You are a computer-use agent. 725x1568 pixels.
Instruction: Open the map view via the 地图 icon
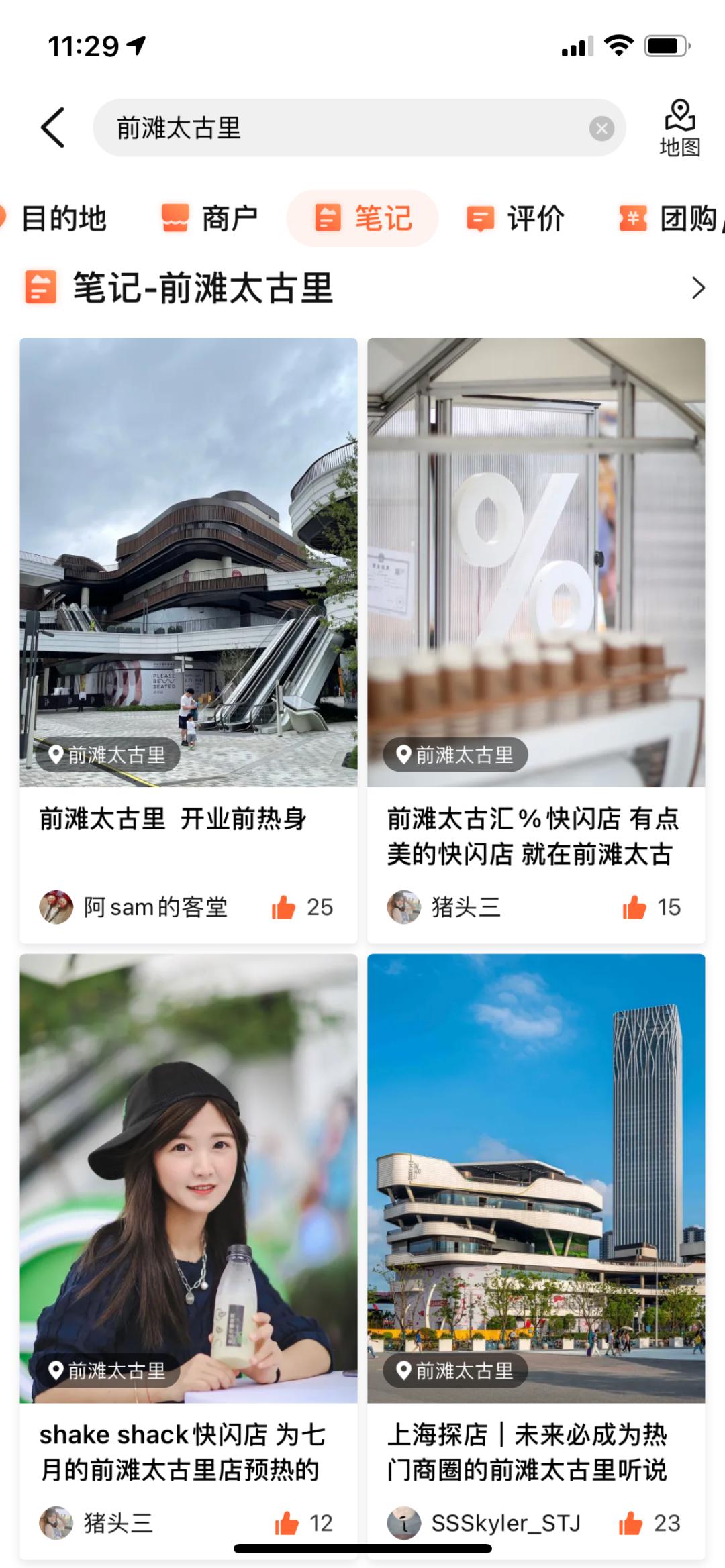coord(680,127)
